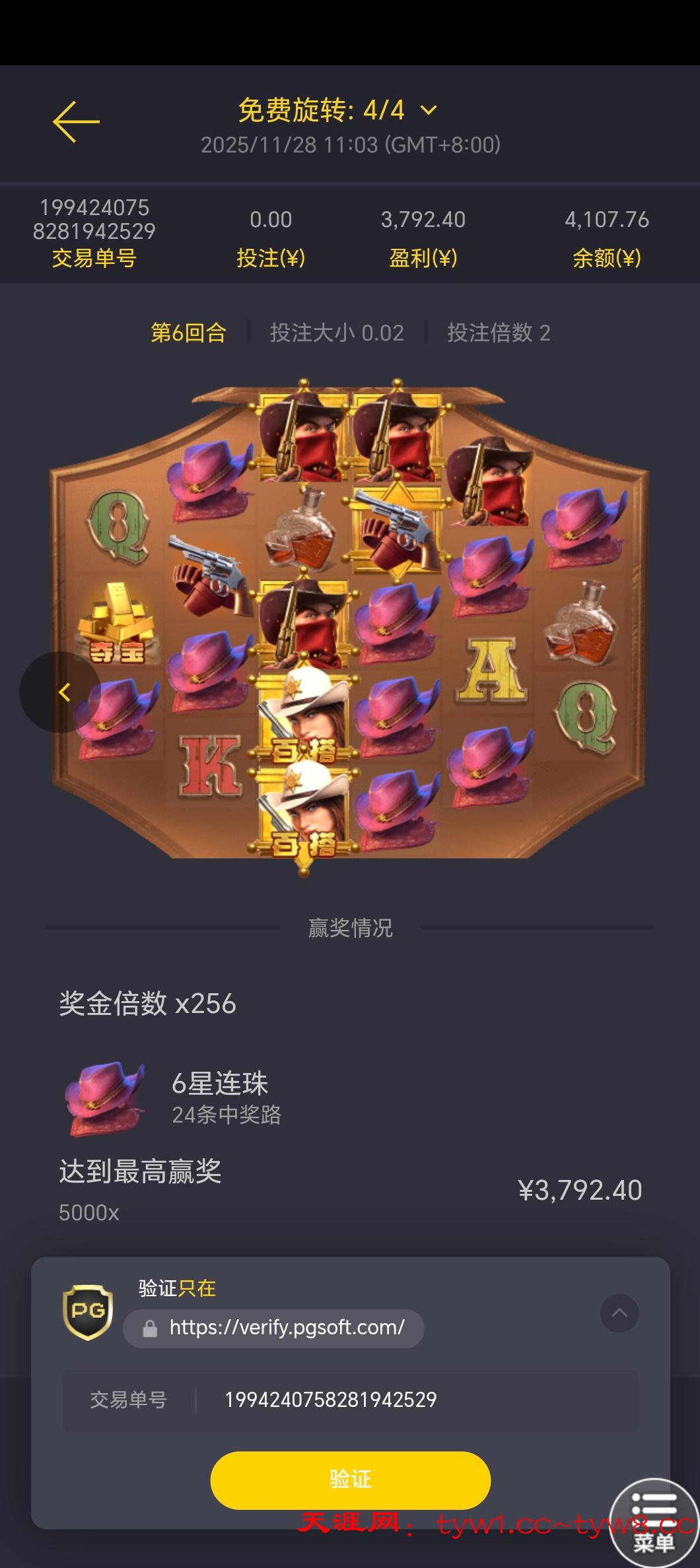Image resolution: width=700 pixels, height=1568 pixels.
Task: Tap the yellow 验证 button
Action: (x=350, y=1479)
